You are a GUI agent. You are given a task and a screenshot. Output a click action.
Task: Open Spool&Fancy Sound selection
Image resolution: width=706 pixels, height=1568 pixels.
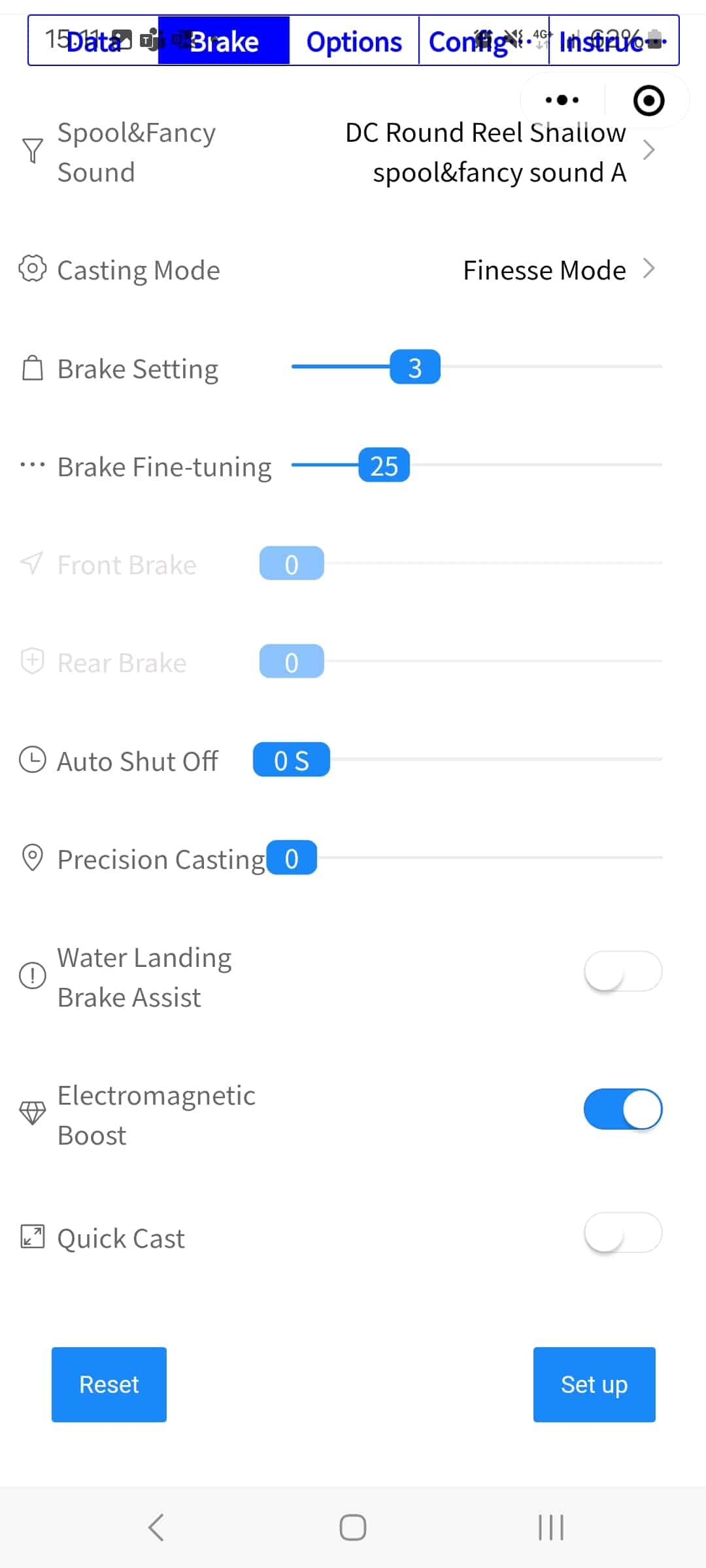[353, 152]
